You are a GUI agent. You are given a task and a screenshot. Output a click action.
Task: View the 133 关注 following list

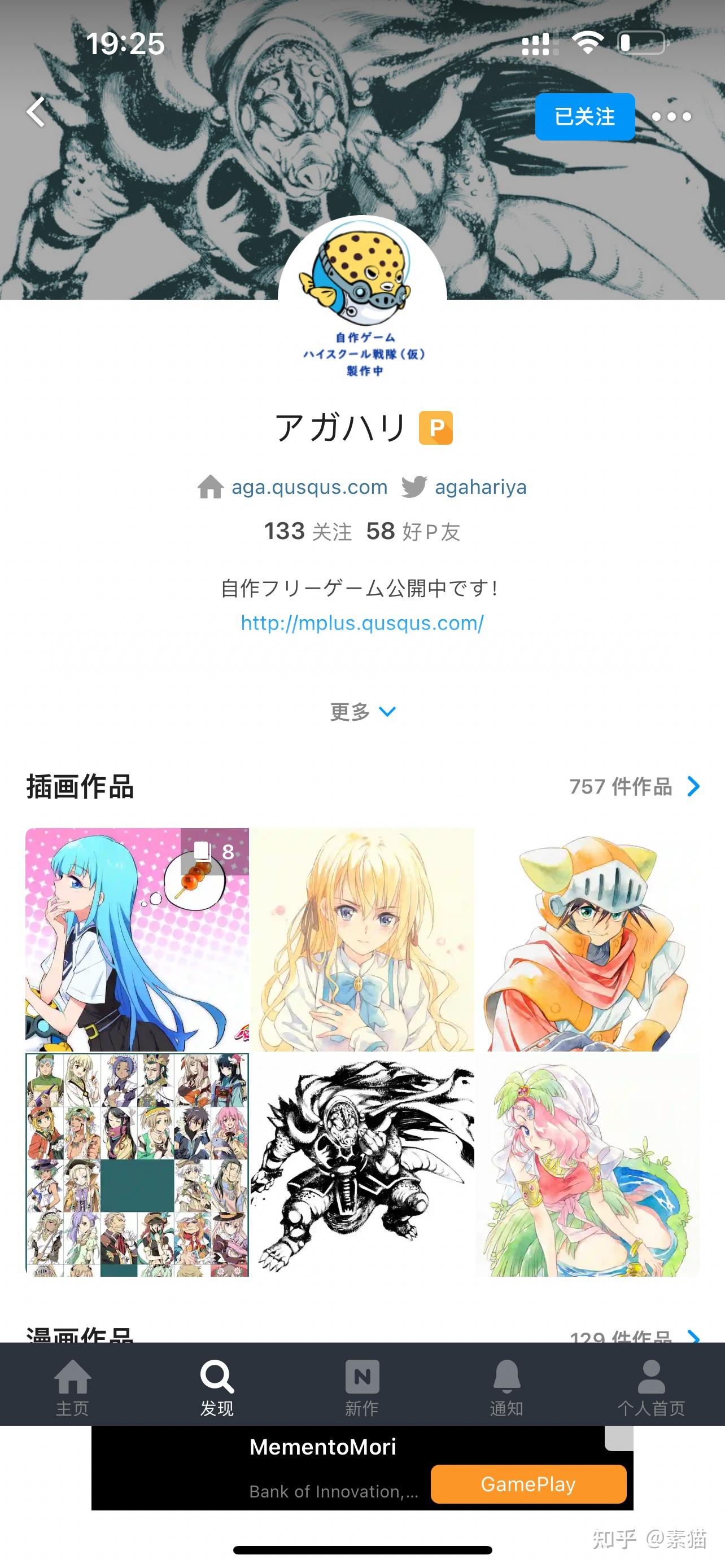308,531
